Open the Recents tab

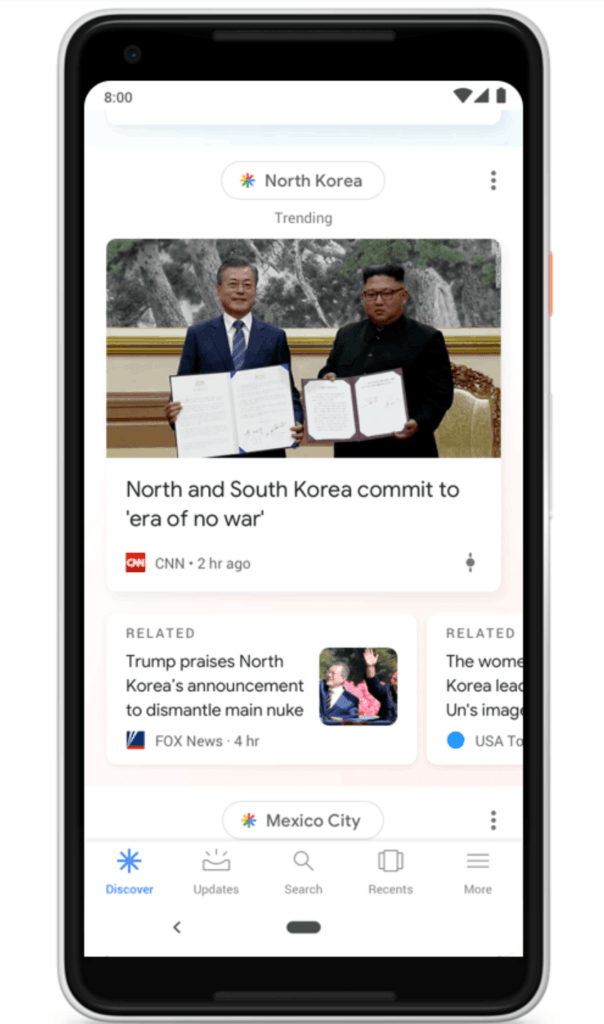[x=390, y=871]
